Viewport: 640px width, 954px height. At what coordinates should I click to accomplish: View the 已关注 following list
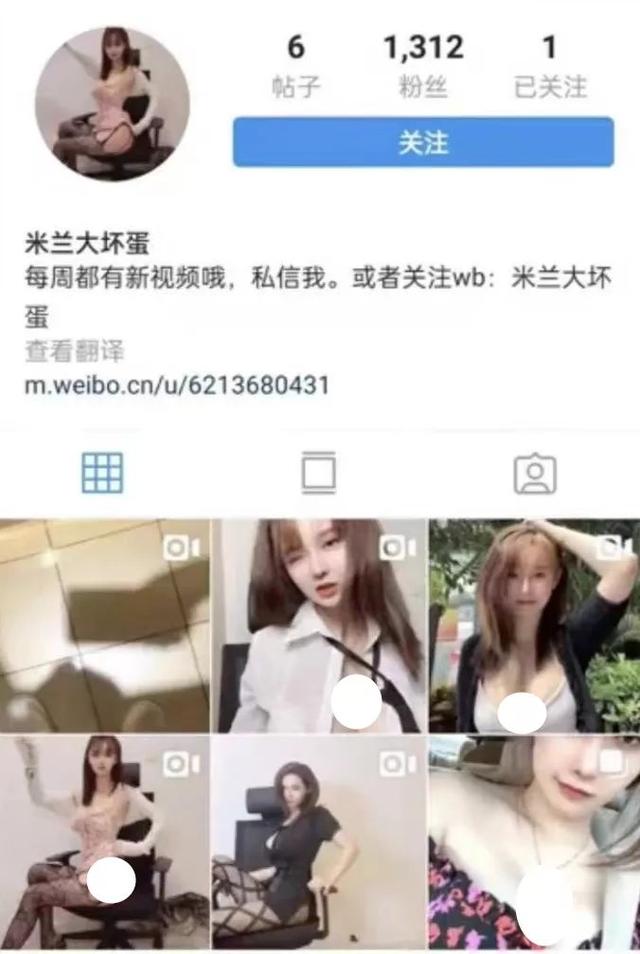[549, 65]
